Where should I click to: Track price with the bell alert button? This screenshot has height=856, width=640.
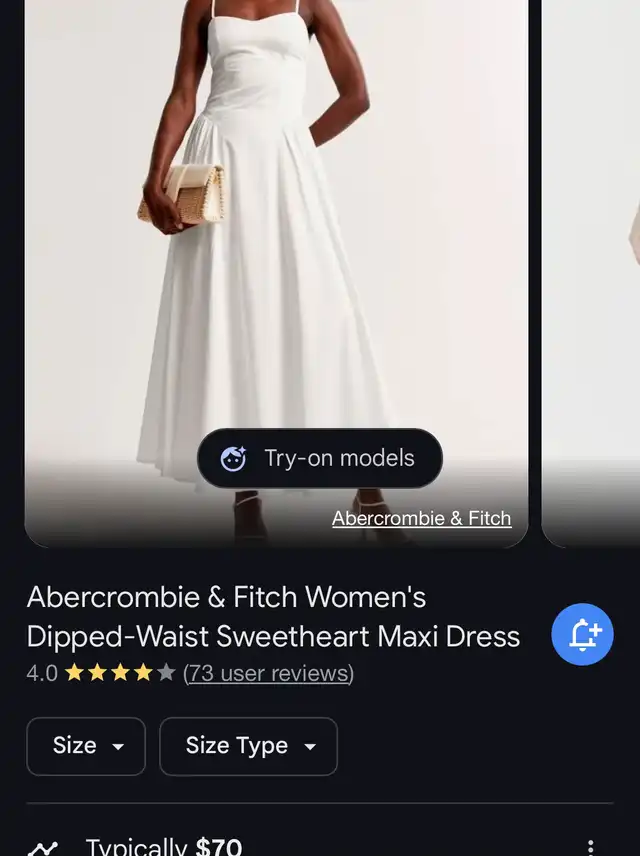click(582, 634)
